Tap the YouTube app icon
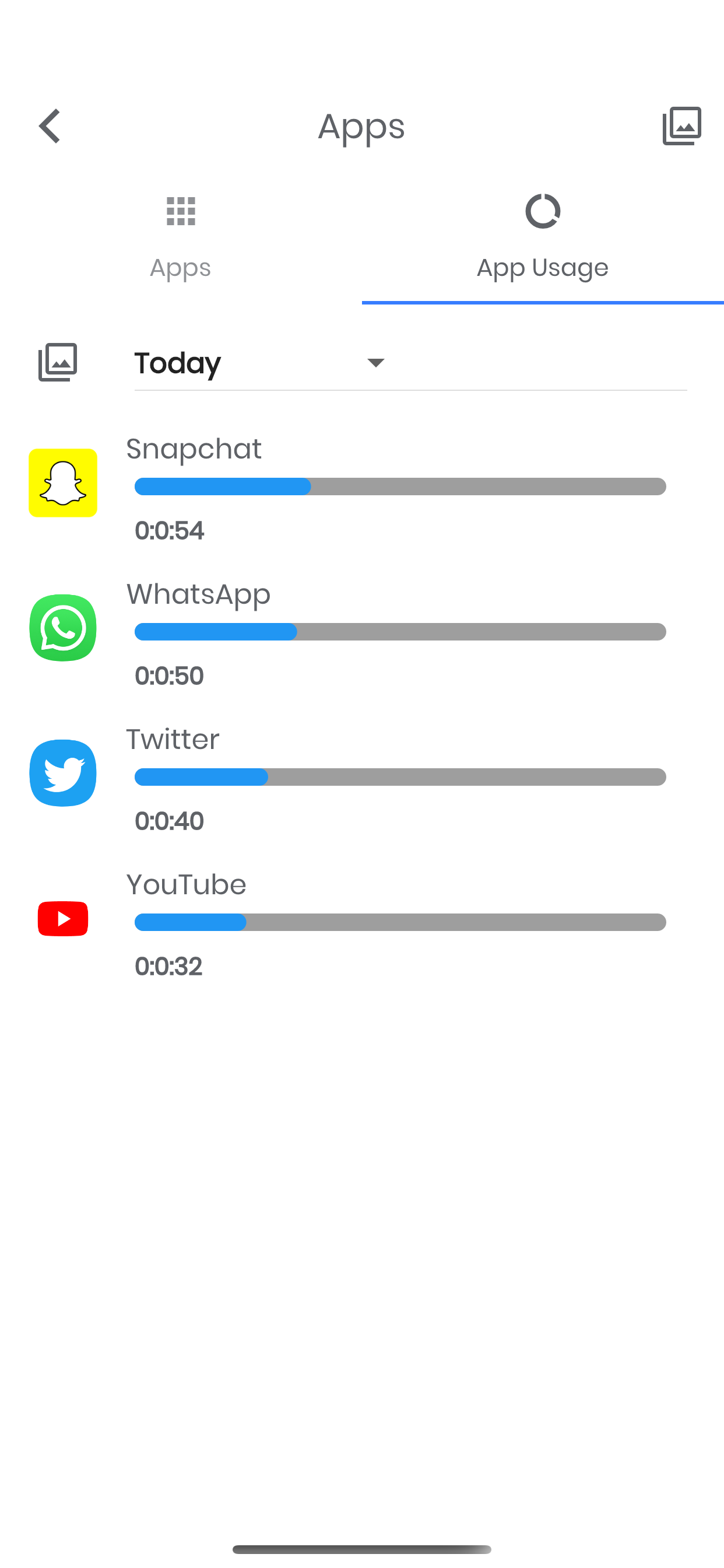 pyautogui.click(x=63, y=919)
